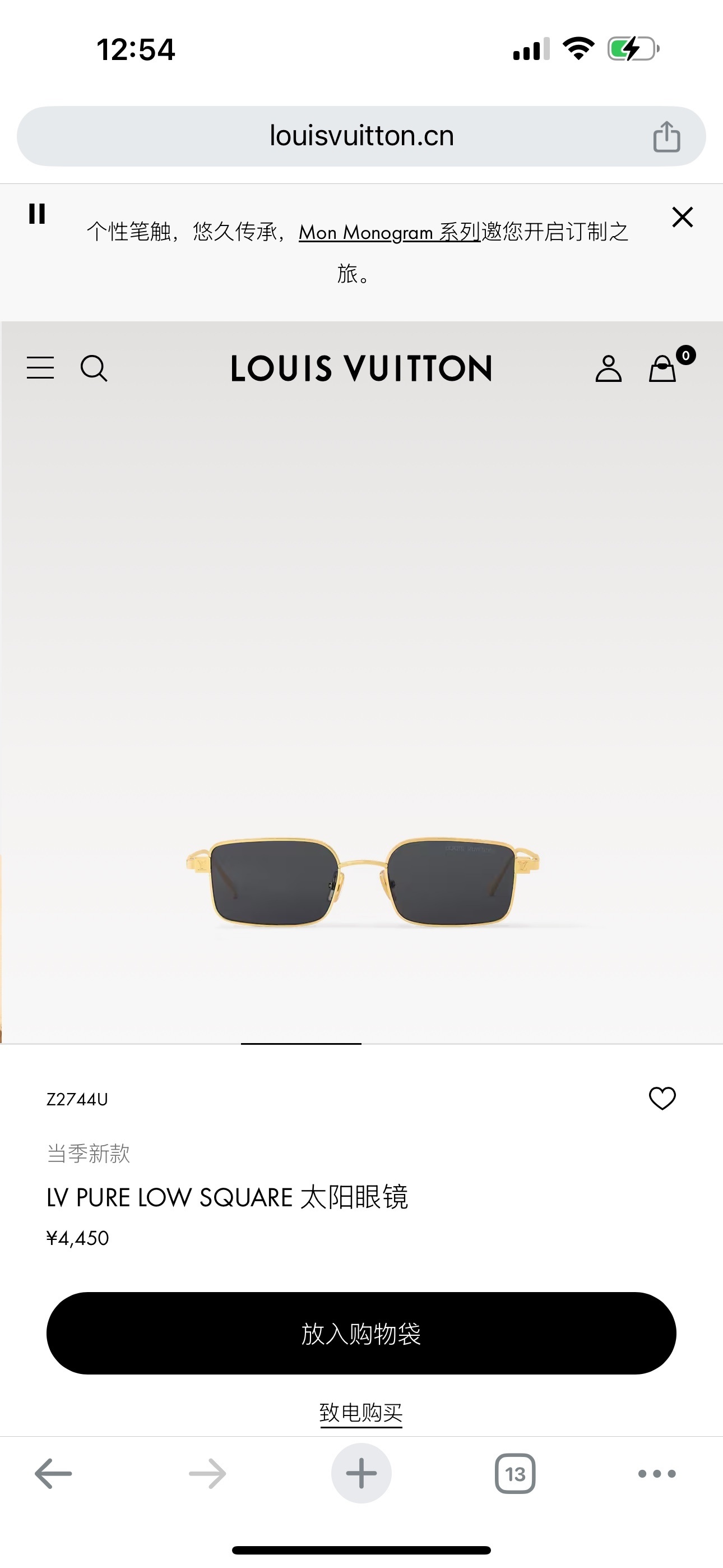Show the 13 open tabs

pos(515,1474)
